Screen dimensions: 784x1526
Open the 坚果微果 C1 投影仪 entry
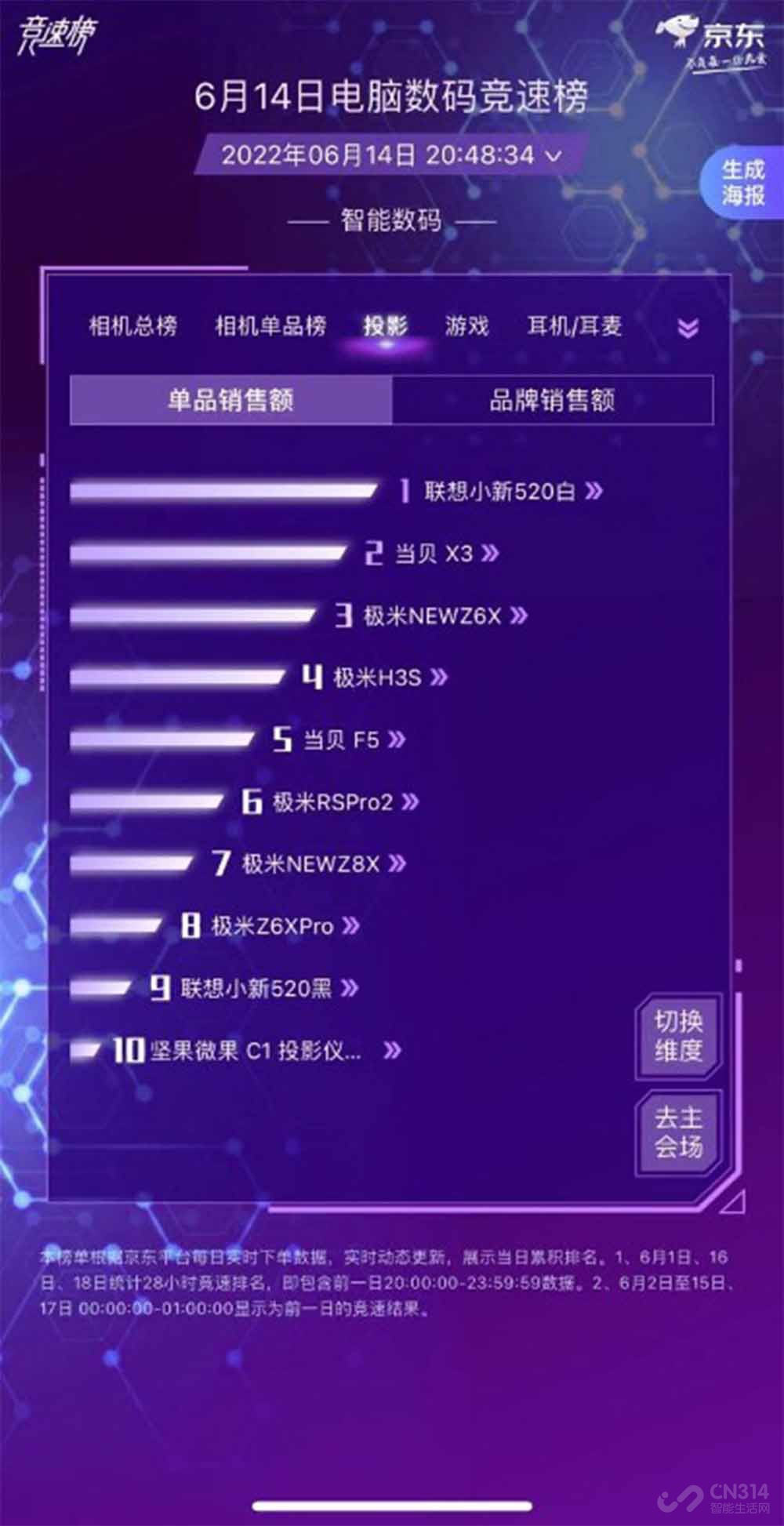point(256,1050)
